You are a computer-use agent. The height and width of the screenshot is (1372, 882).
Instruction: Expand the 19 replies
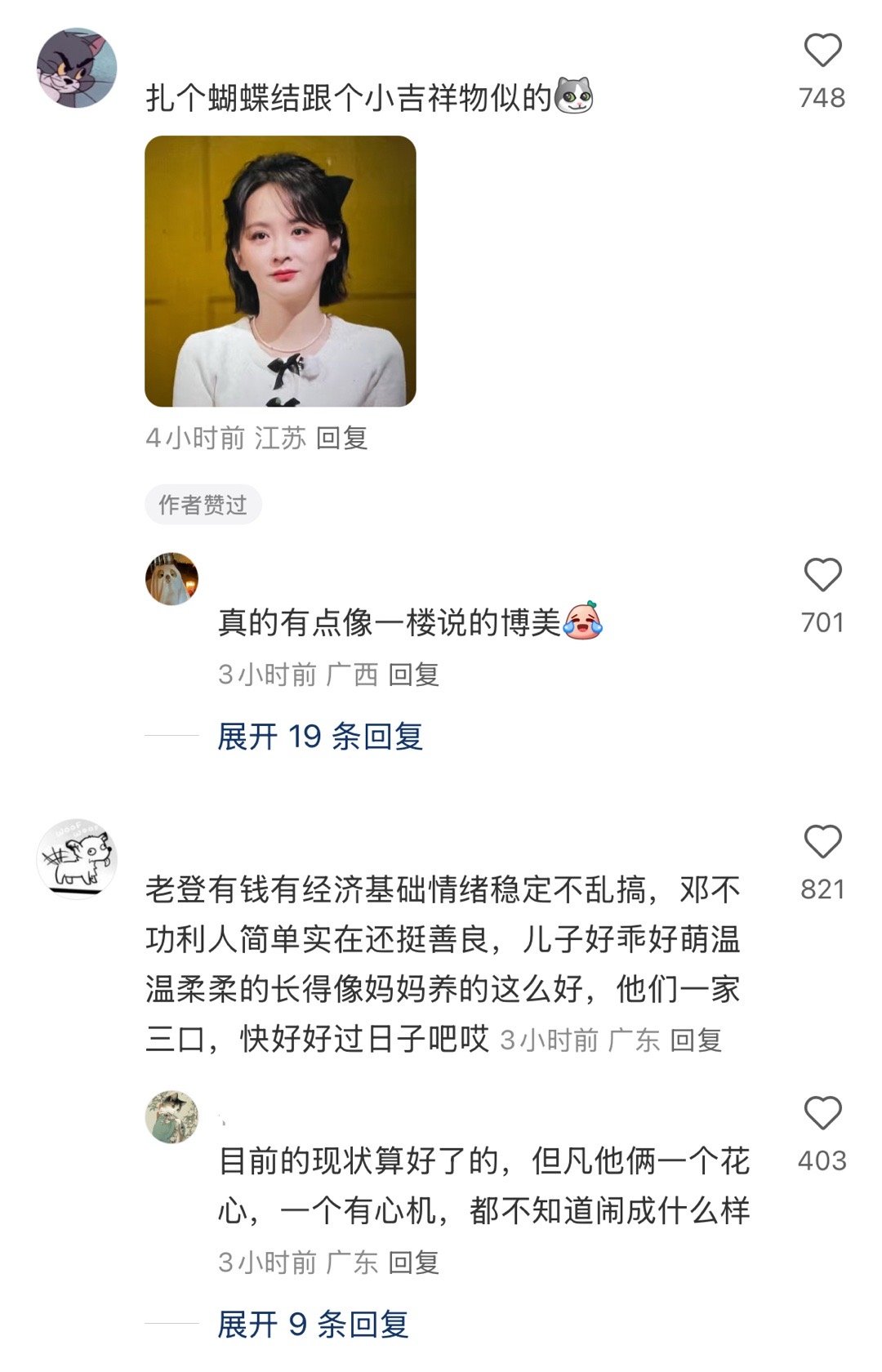tap(320, 737)
